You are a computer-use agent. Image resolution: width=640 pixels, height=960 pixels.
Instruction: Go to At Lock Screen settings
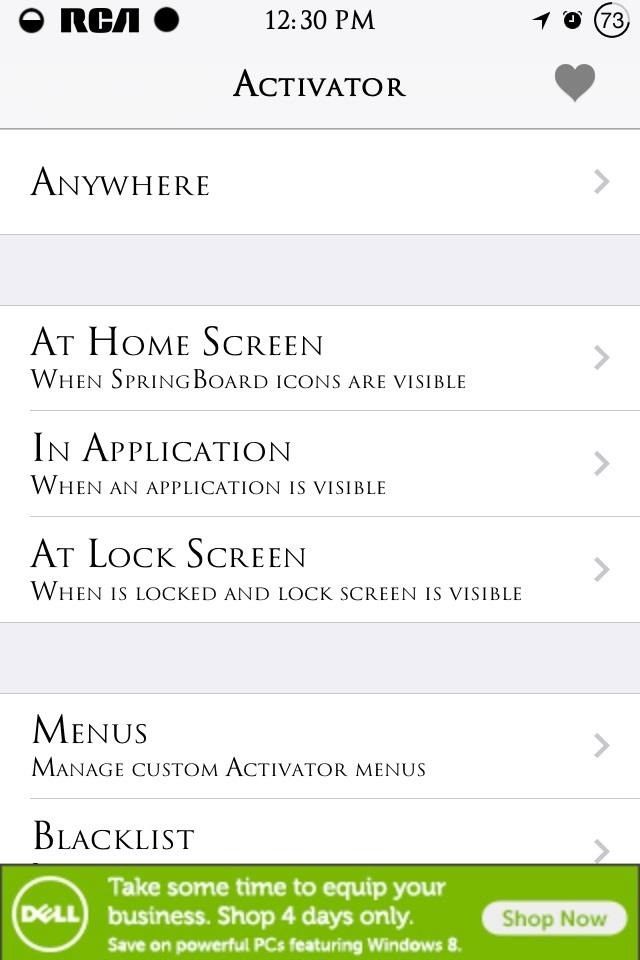(320, 570)
